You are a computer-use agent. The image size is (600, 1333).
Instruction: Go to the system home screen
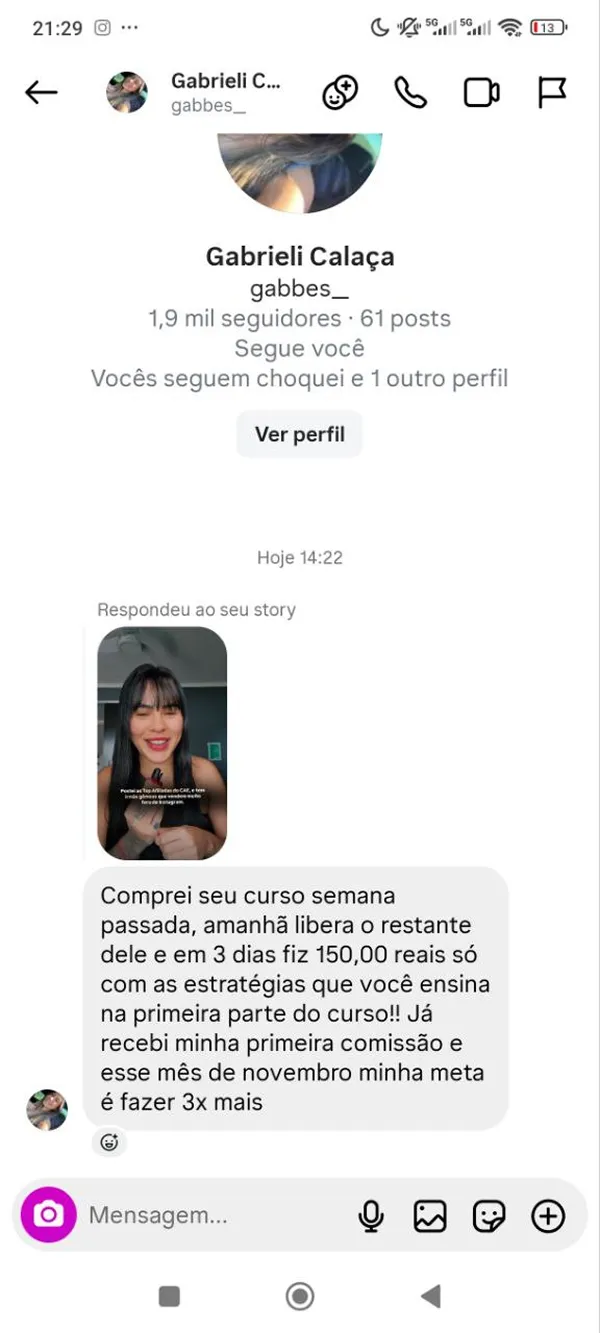coord(299,1297)
